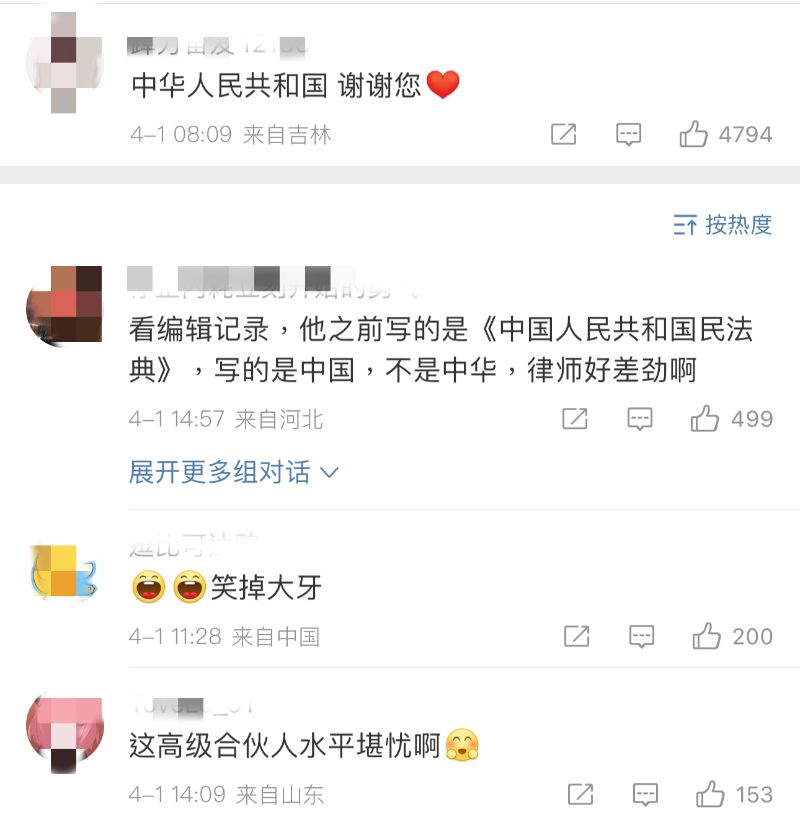Open avatar of the 笑掉大牙 commenter
Viewport: 800px width, 825px height.
tap(64, 571)
